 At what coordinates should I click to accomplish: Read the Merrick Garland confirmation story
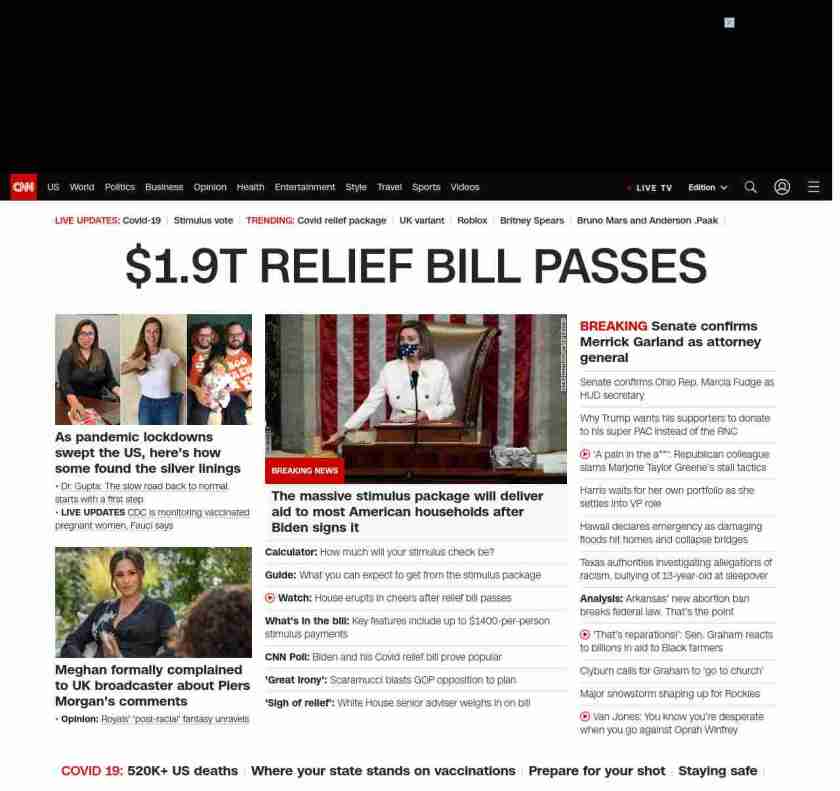670,341
